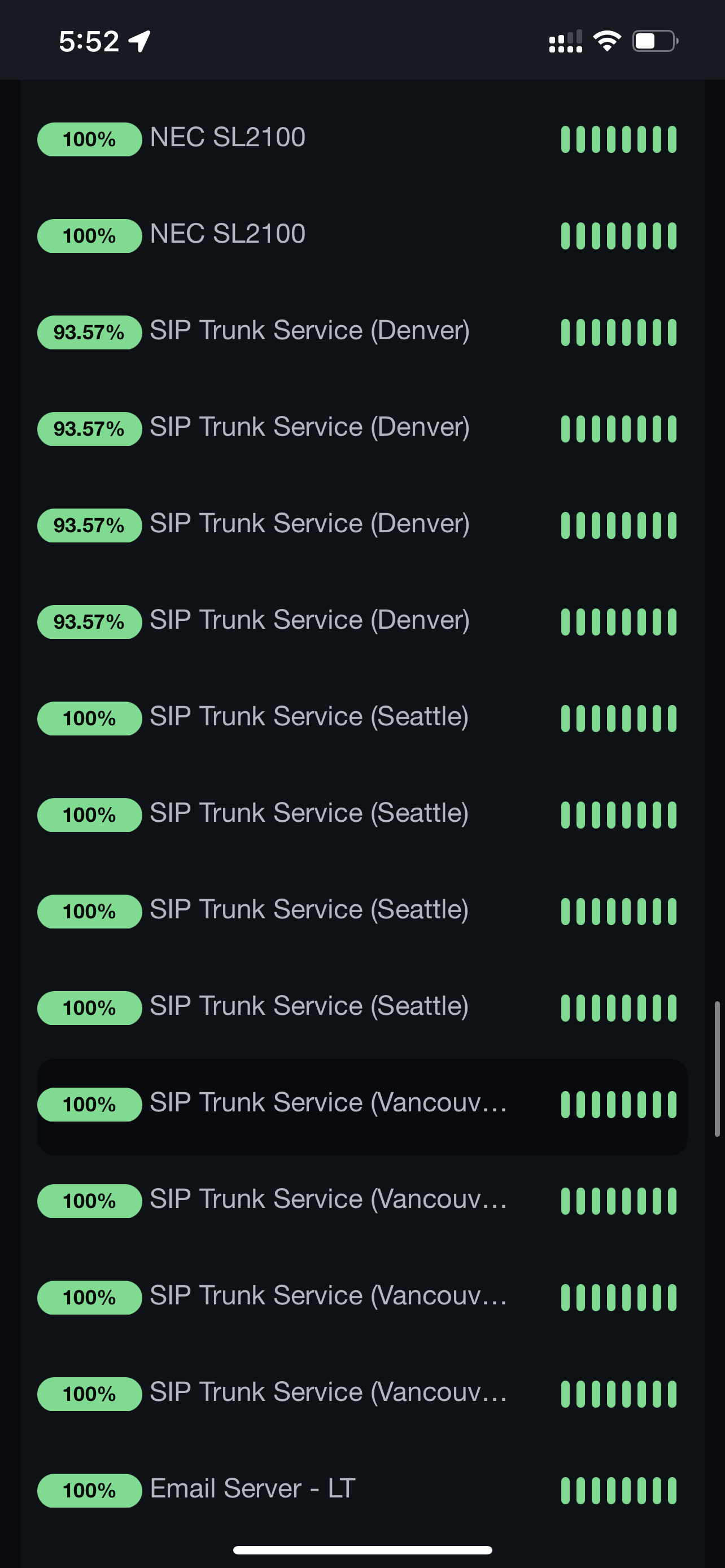Tap the Wi-Fi icon in the status bar

click(606, 41)
